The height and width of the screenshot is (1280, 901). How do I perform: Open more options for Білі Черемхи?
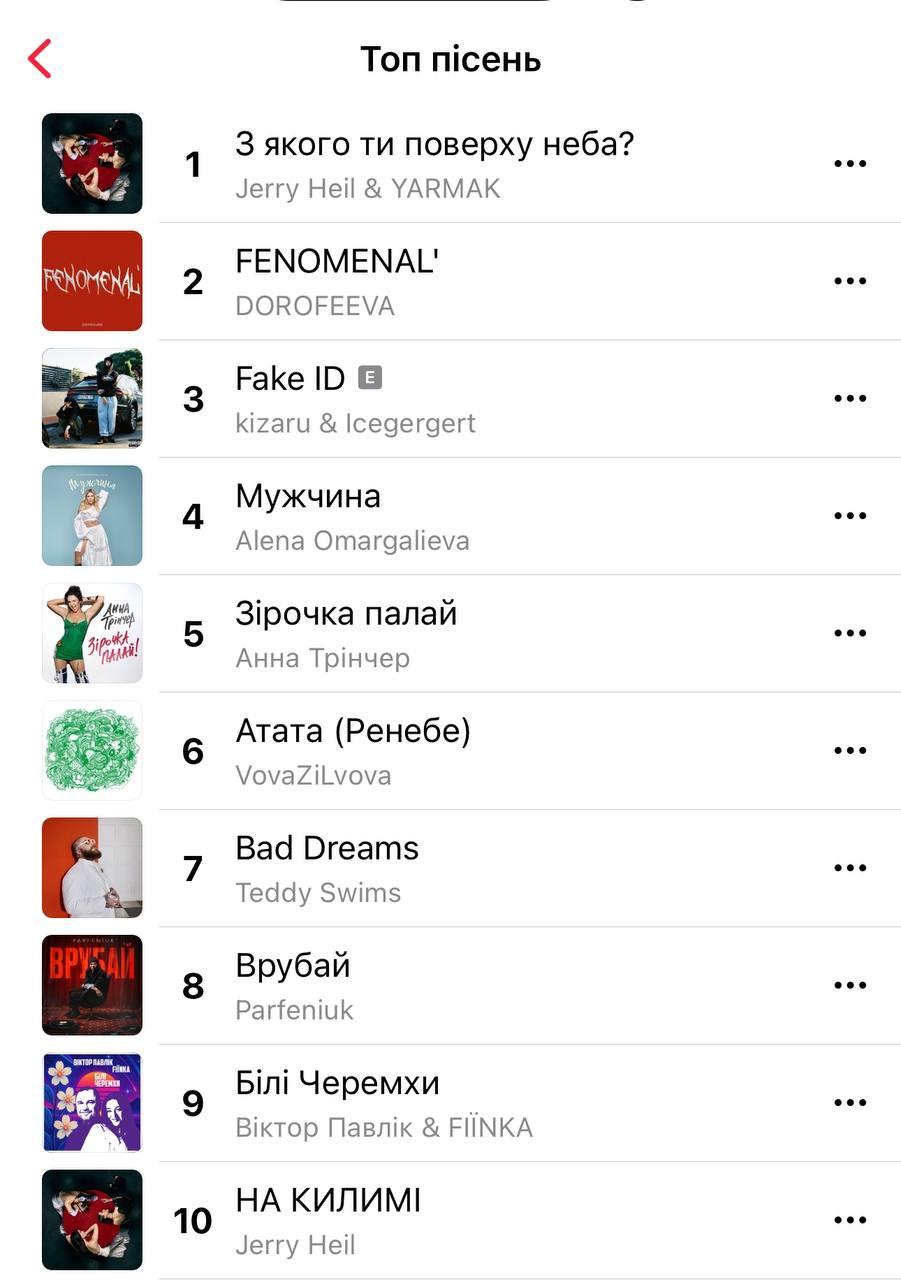pos(849,1103)
